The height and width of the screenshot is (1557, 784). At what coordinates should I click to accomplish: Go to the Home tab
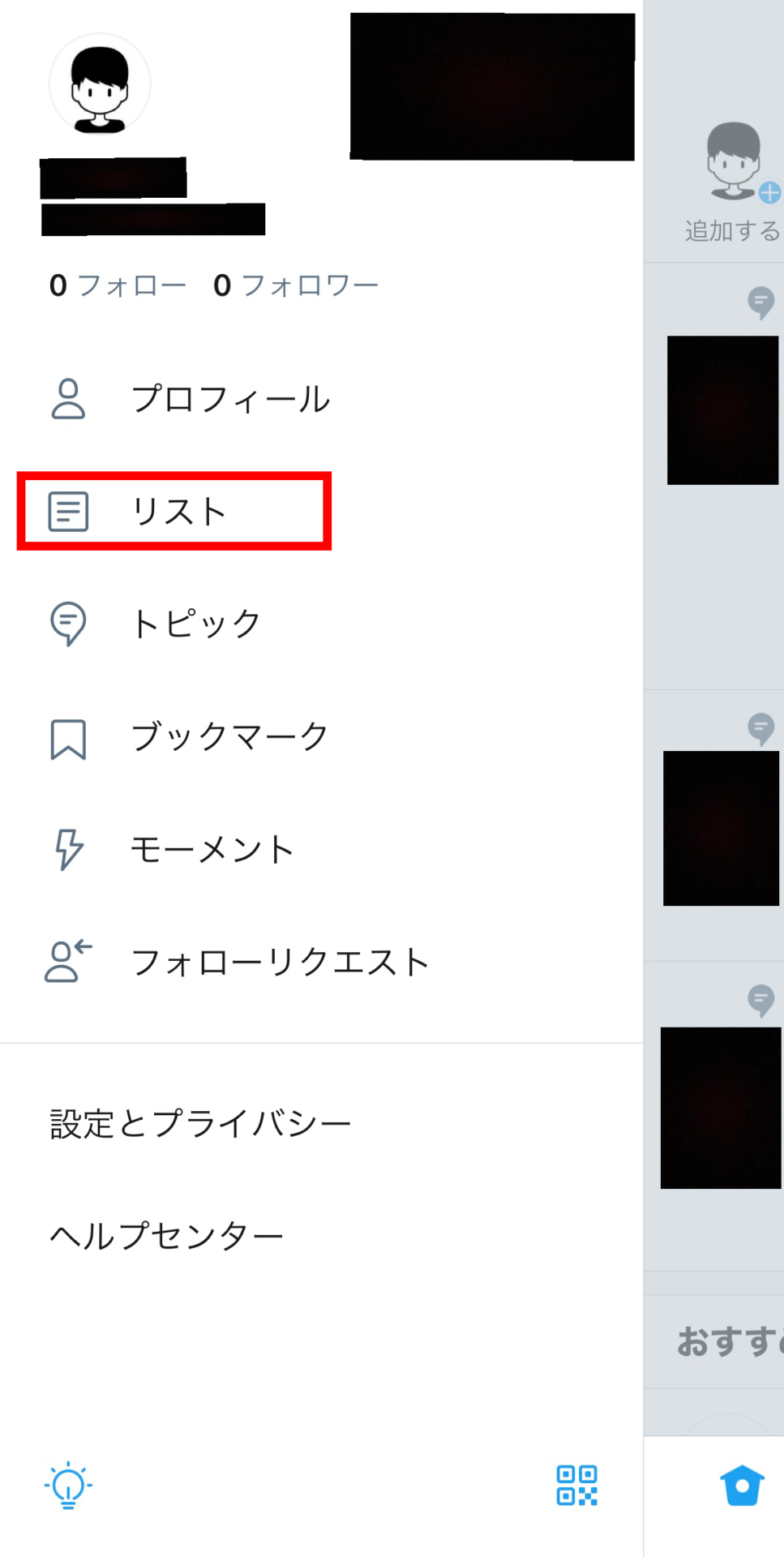pyautogui.click(x=742, y=1486)
